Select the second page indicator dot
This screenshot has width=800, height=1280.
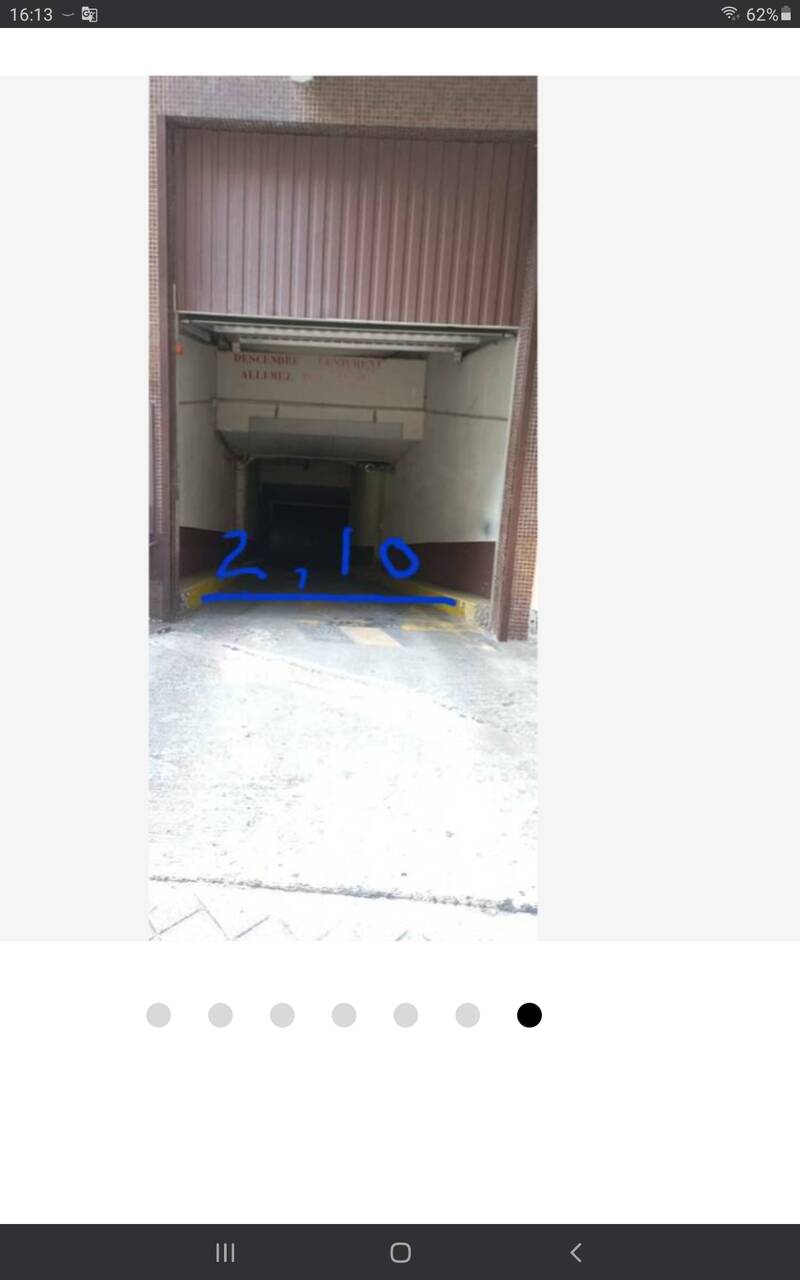220,1015
